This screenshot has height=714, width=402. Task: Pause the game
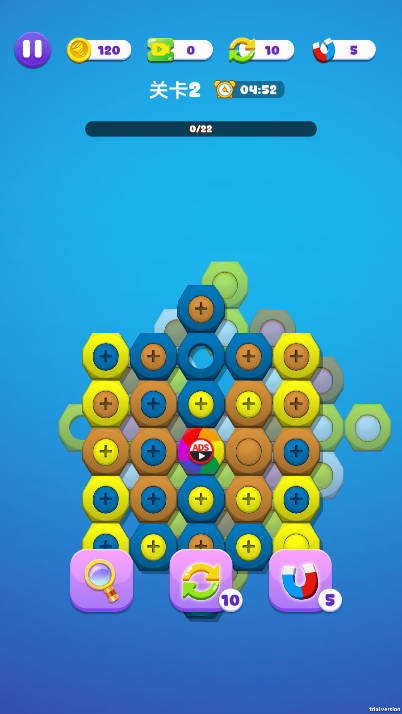coord(33,50)
